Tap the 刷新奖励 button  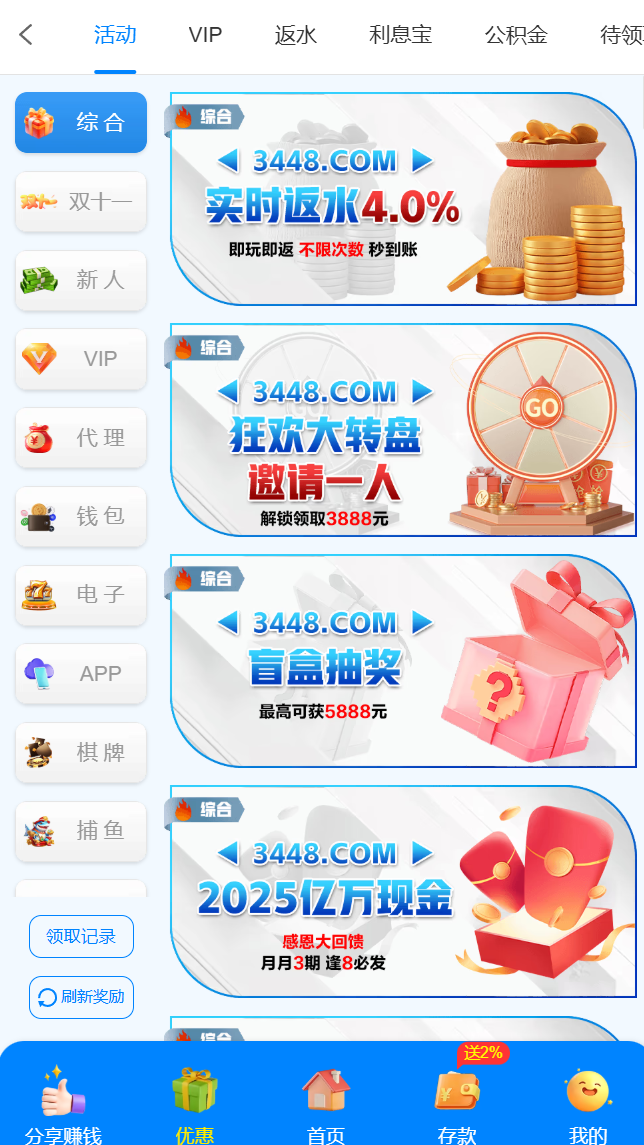[x=81, y=997]
